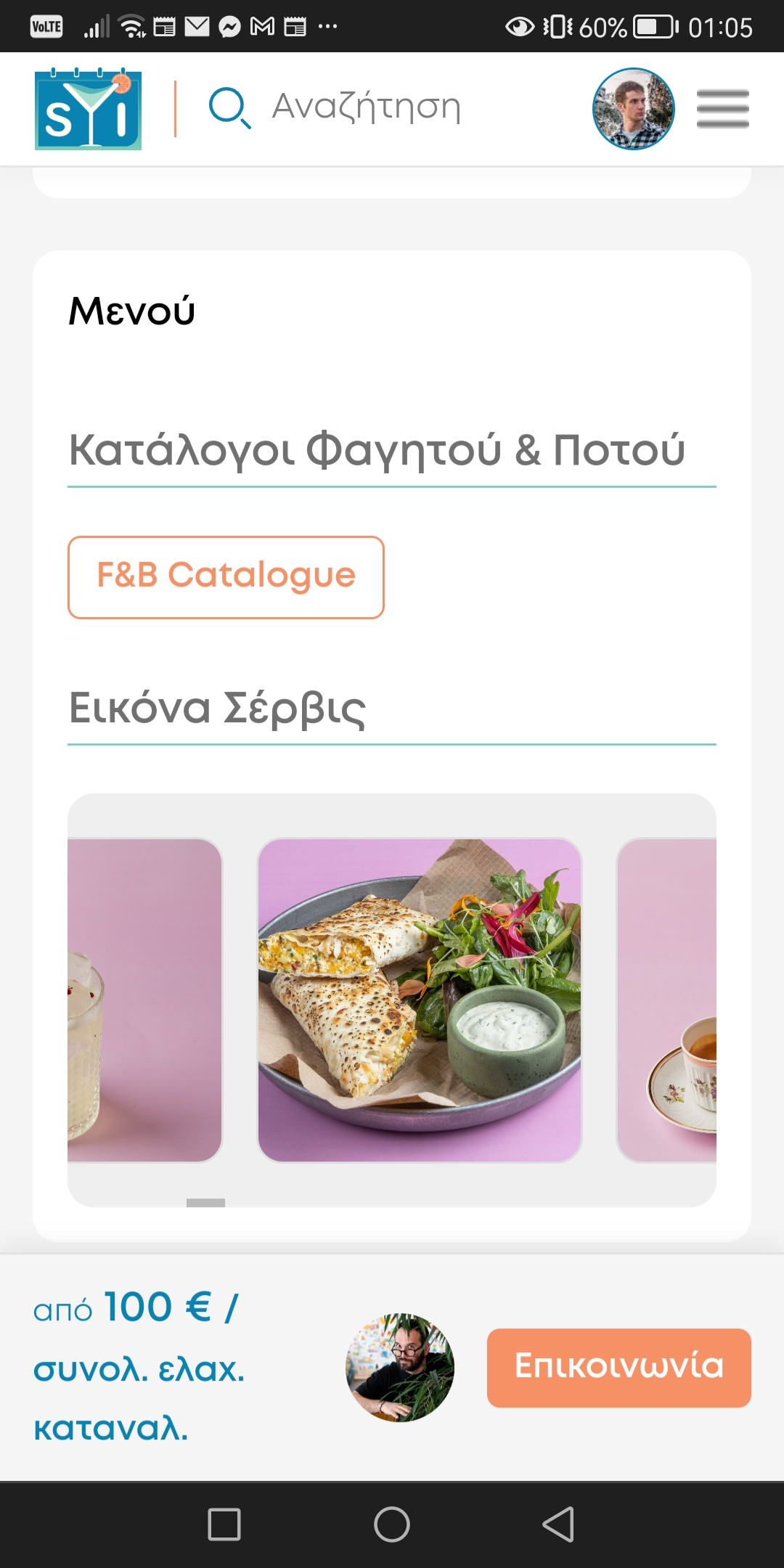
Task: Go back with system back button
Action: [558, 1524]
